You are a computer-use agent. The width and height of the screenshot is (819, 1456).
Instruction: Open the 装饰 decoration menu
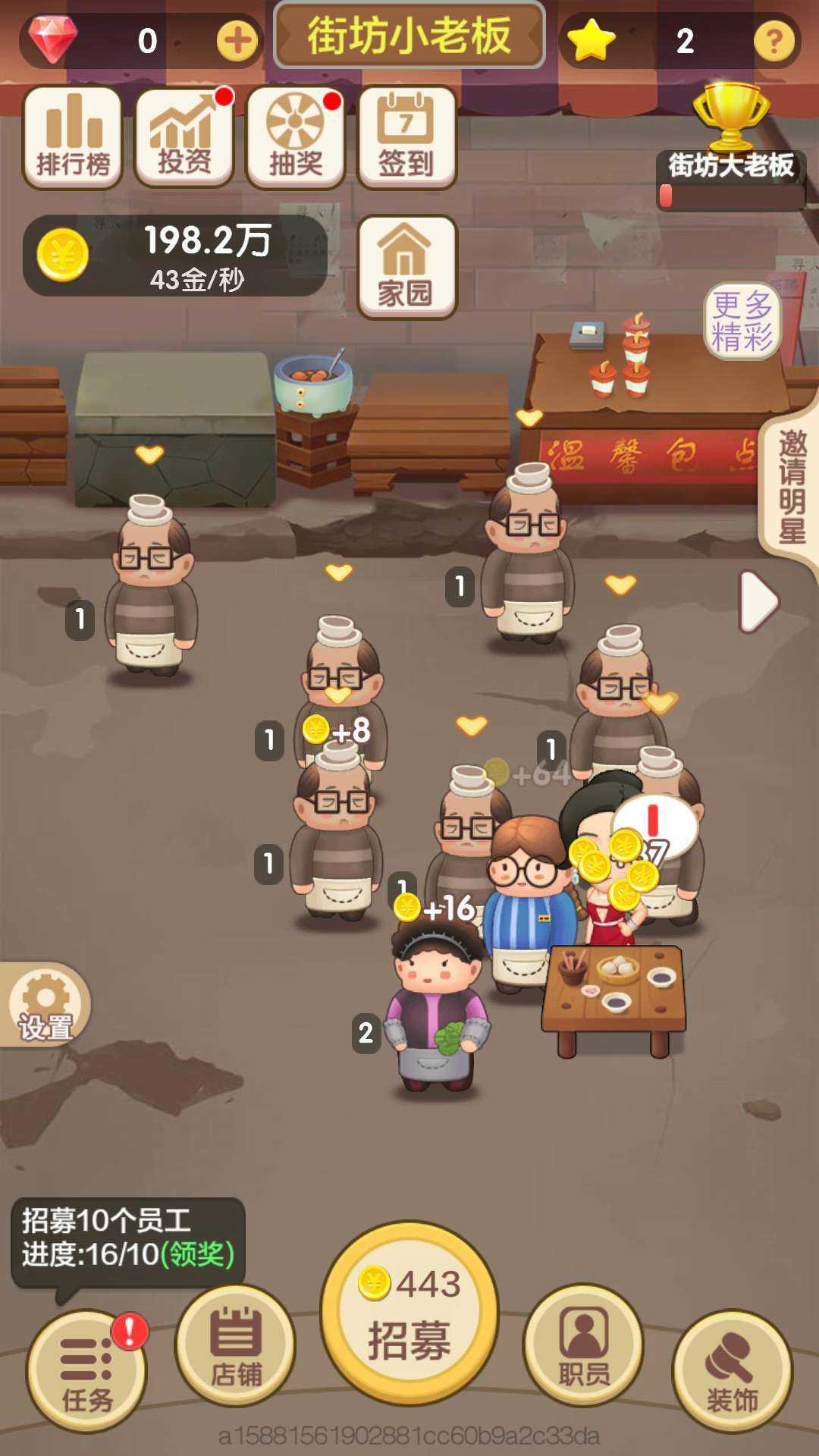coord(732,1373)
